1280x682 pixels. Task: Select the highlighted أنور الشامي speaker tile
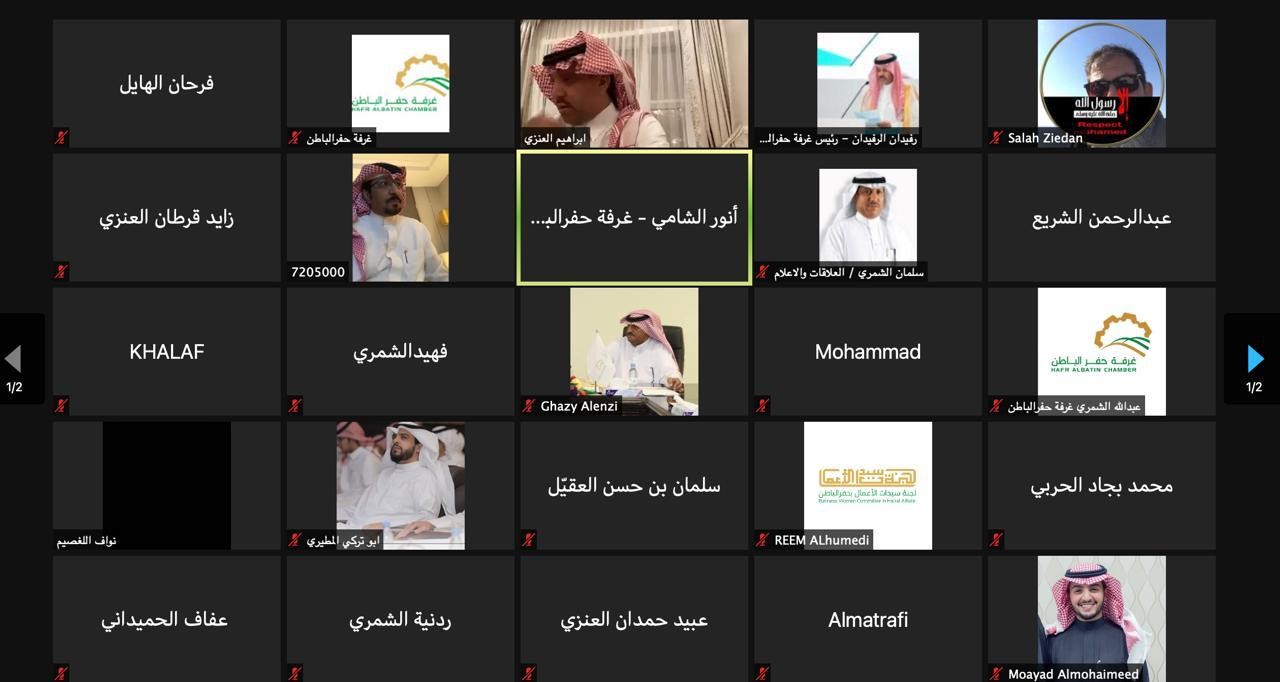pos(633,217)
